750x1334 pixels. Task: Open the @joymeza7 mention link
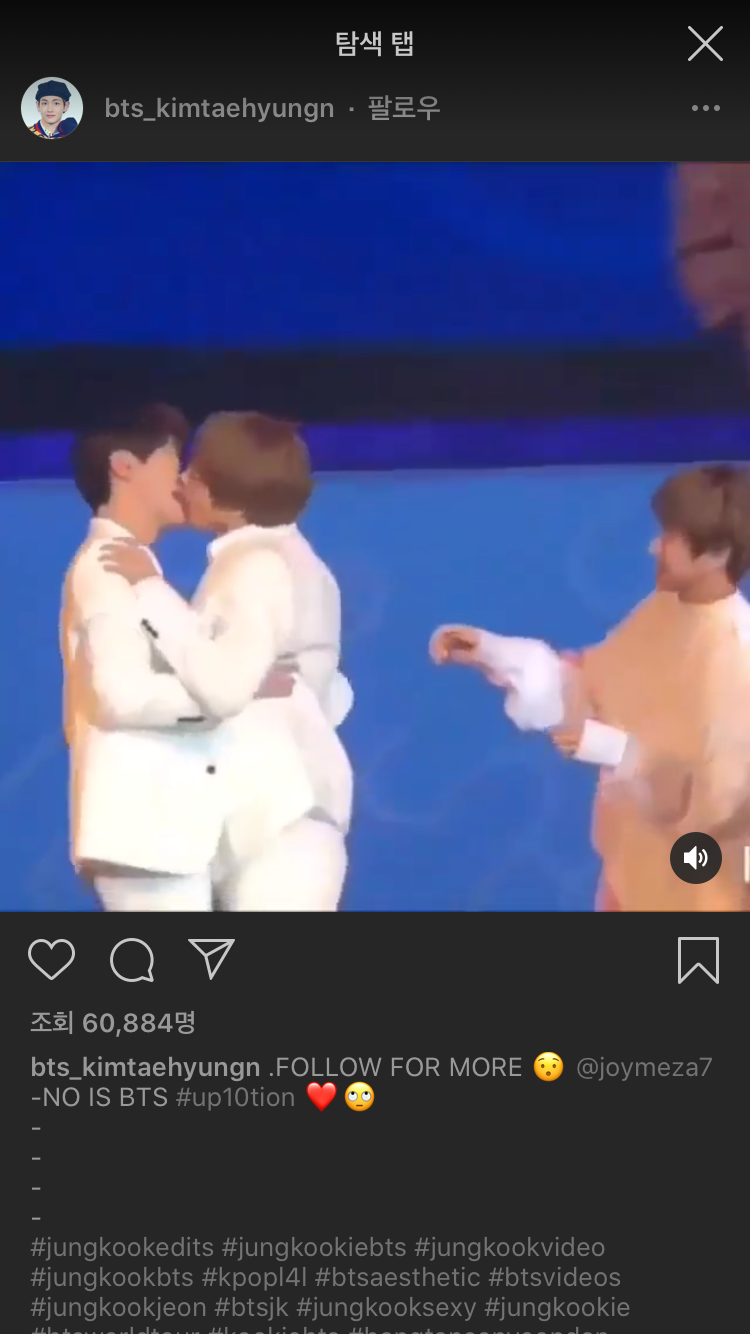click(644, 1067)
